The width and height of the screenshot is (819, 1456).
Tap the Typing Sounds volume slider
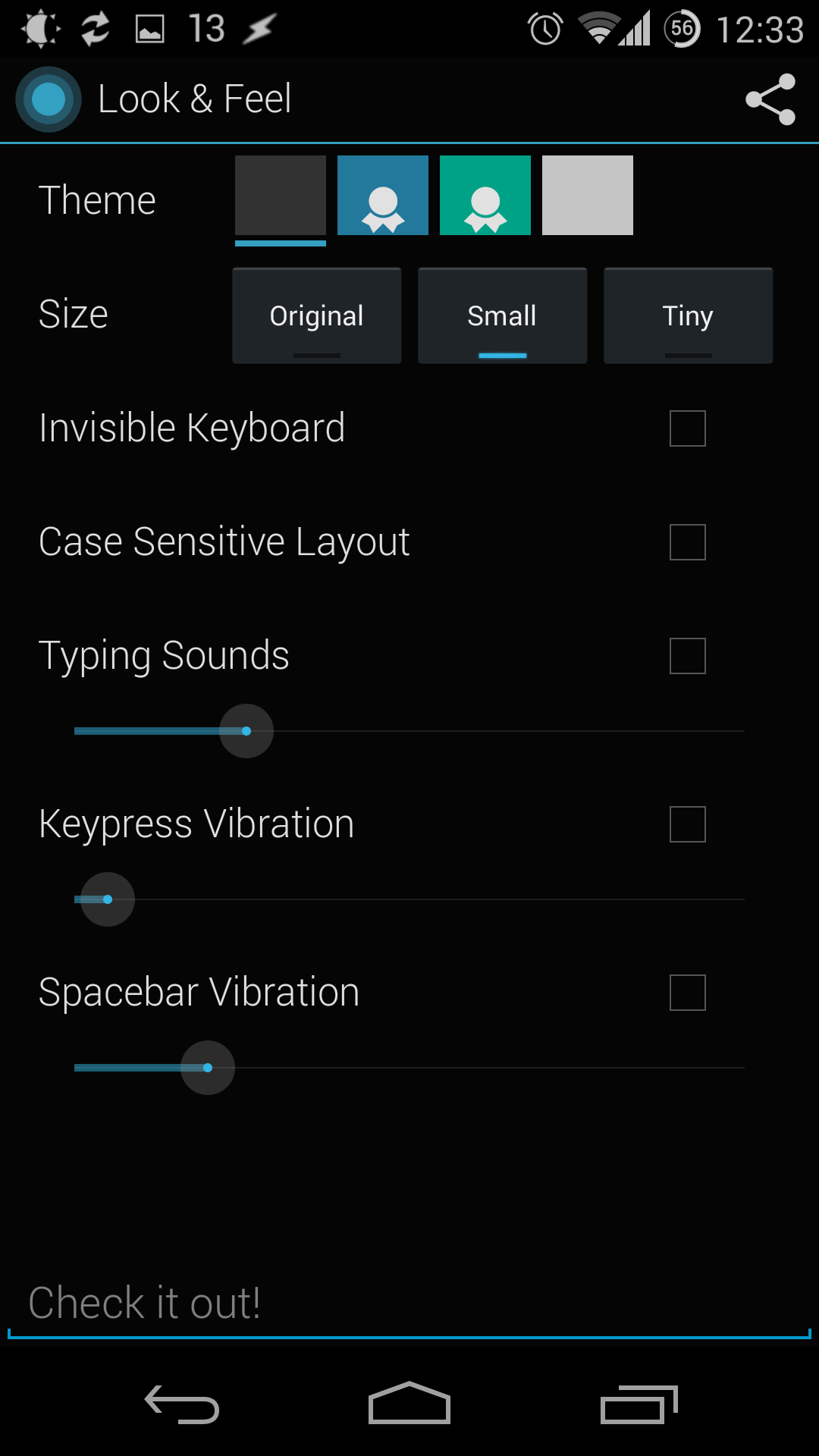[x=409, y=731]
